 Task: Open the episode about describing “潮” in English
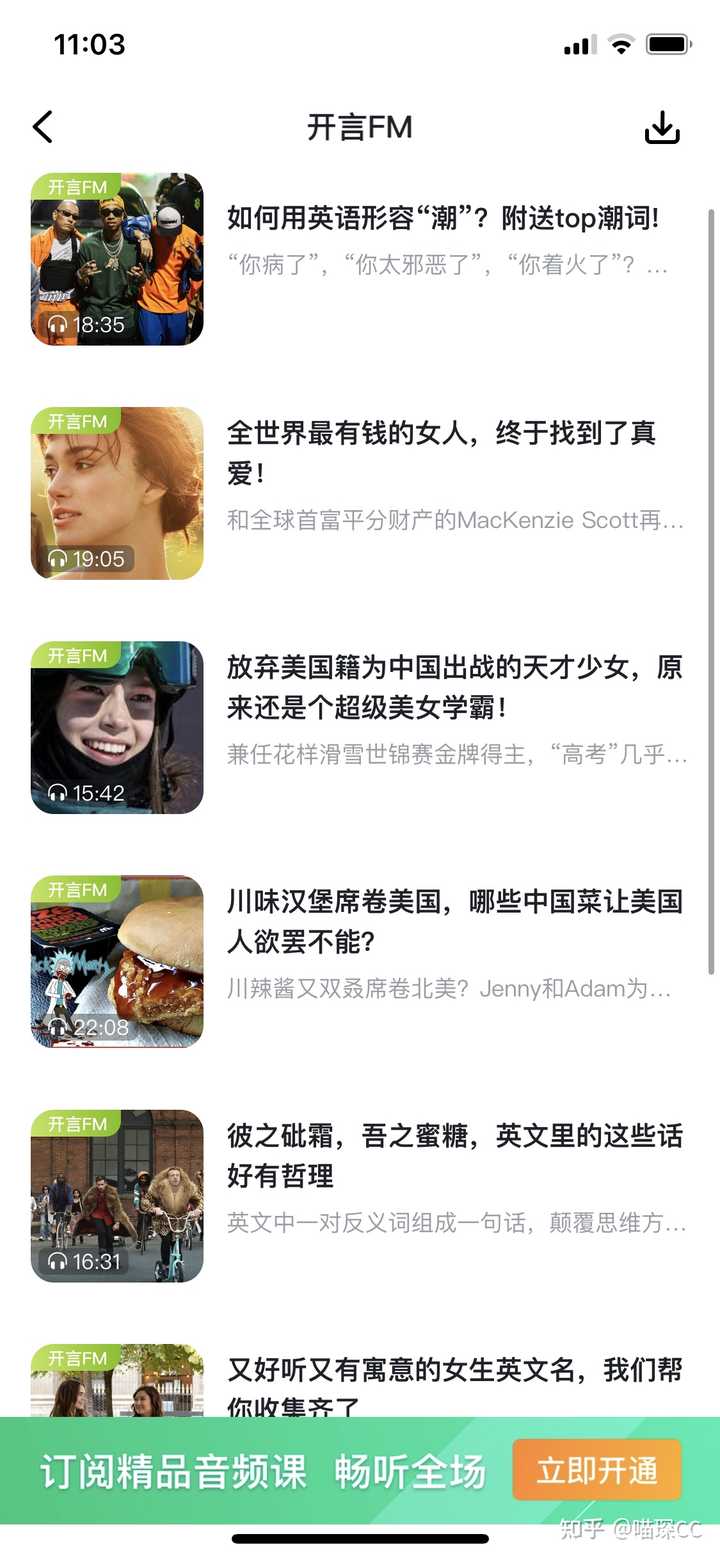(x=442, y=218)
